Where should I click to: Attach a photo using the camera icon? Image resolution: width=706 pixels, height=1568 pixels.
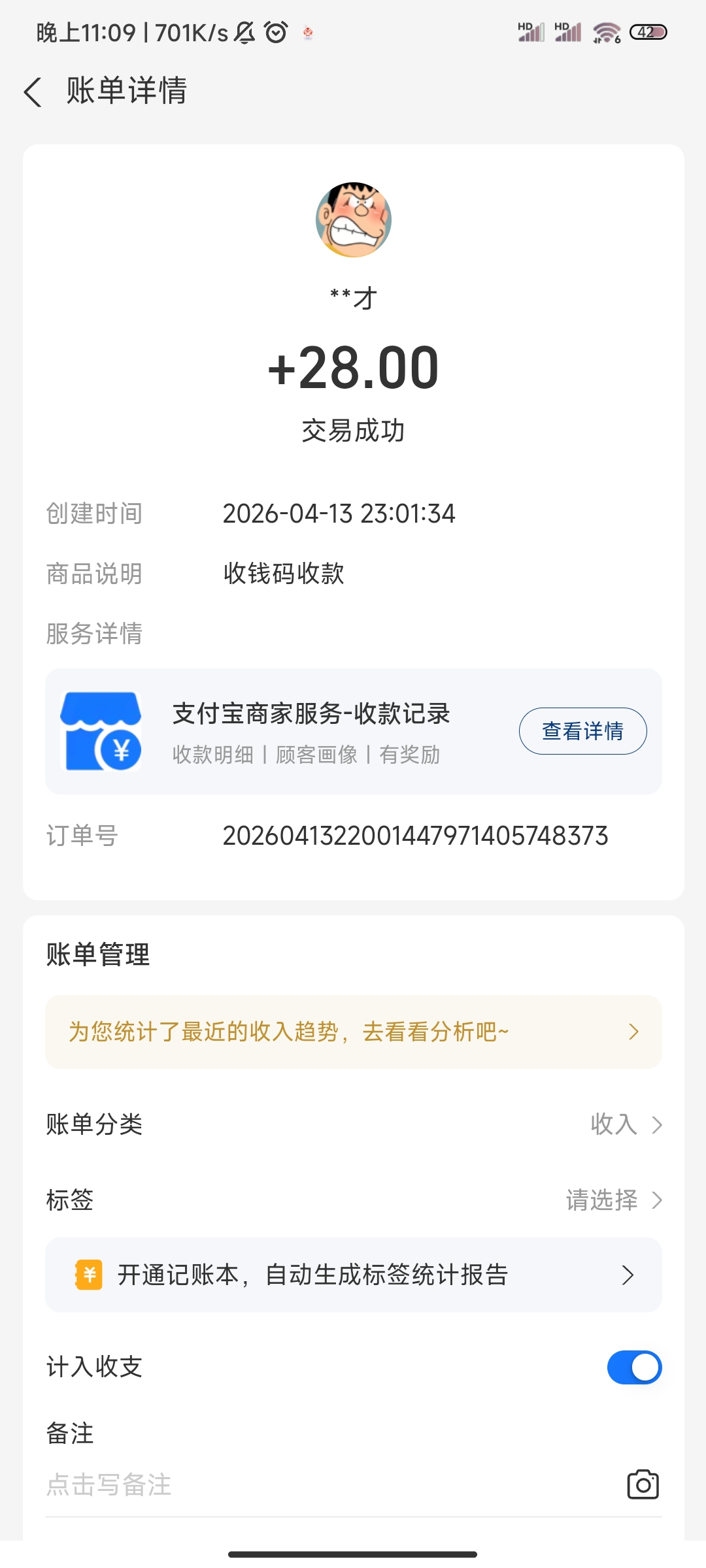tap(643, 1485)
